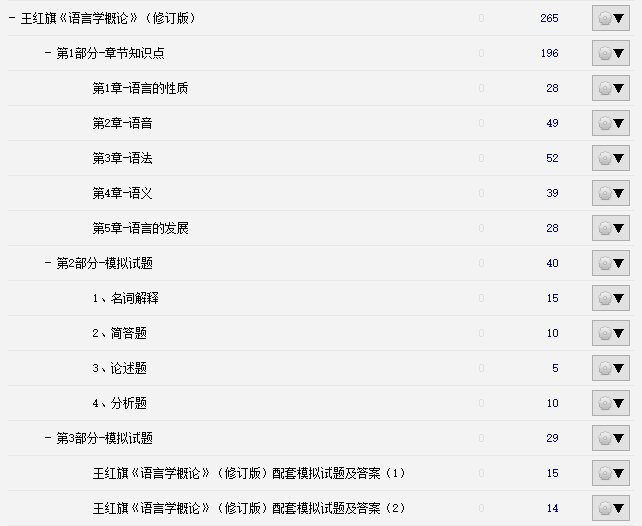Open 第4章-语义 chapter

click(122, 193)
